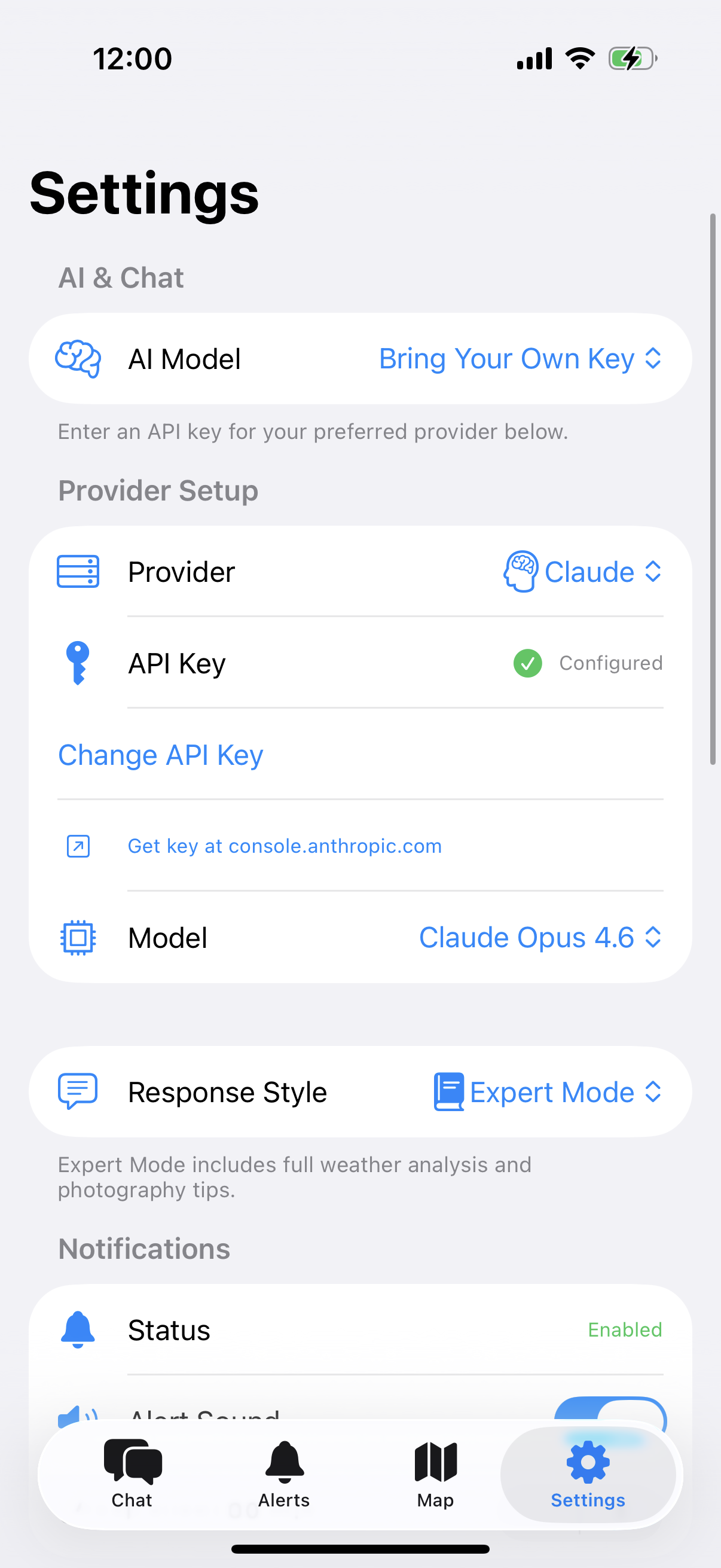Click Change API Key
This screenshot has height=1568, width=721.
point(160,755)
